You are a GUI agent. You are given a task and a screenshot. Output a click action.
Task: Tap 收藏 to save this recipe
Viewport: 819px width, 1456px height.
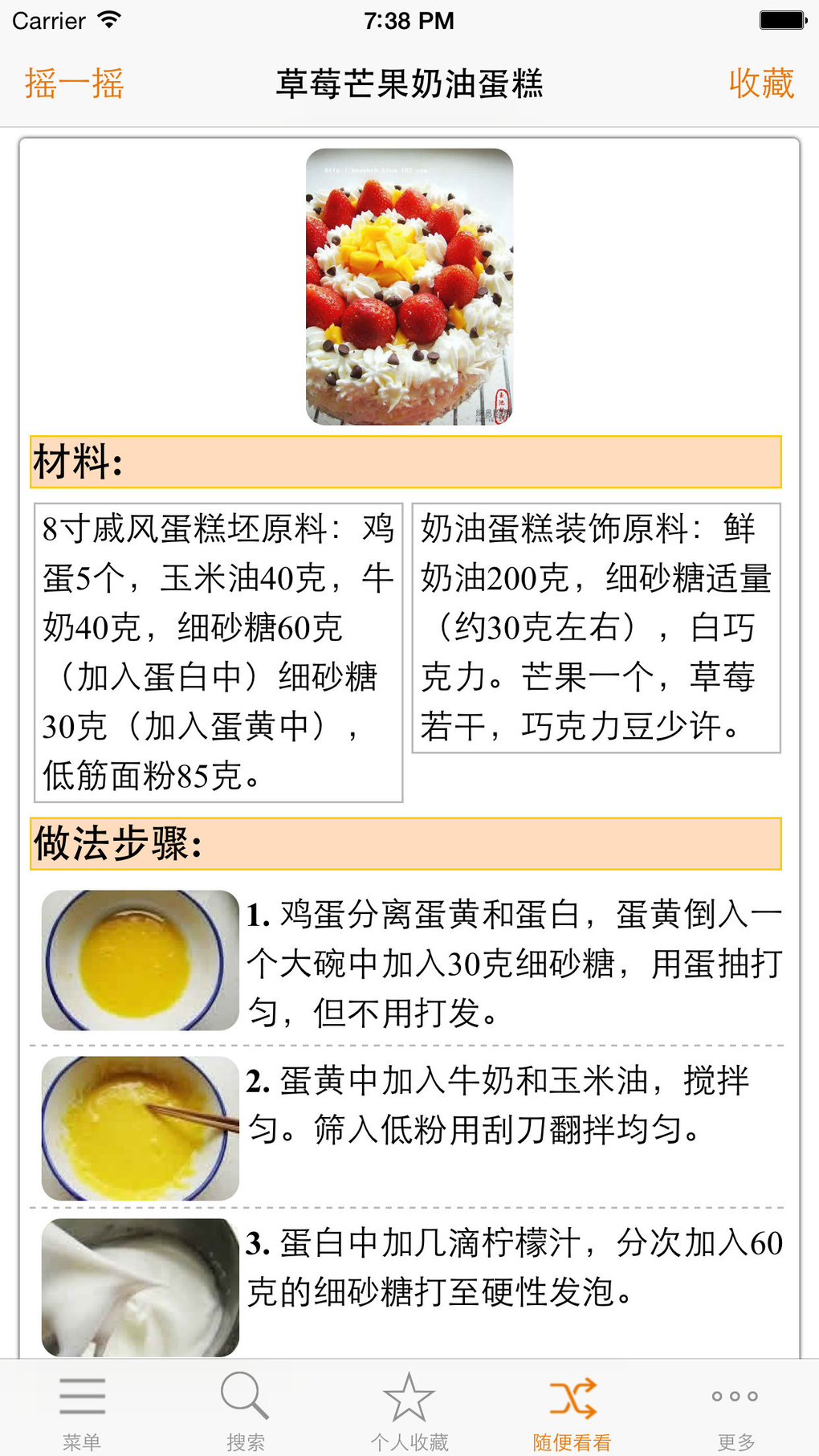pos(760,84)
